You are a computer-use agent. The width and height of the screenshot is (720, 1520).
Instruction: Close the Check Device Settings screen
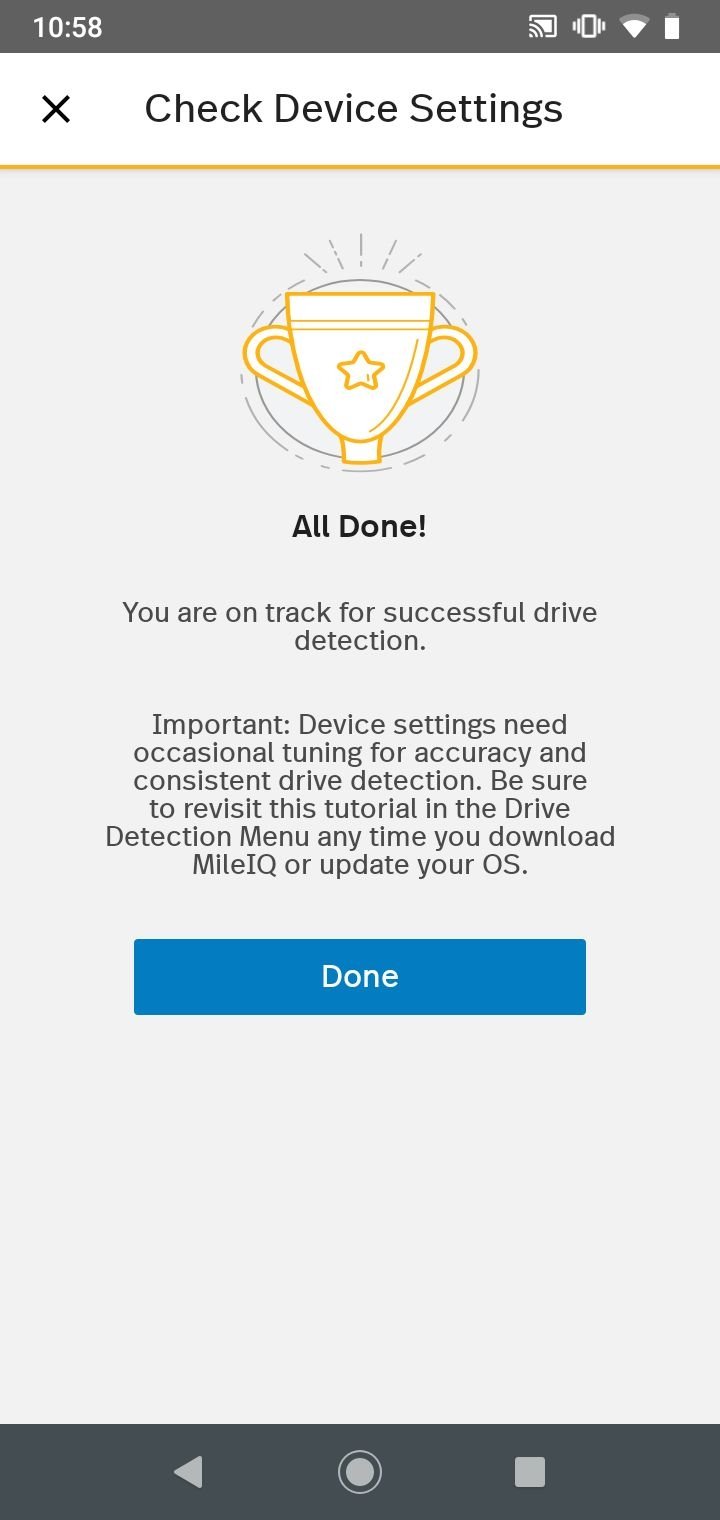[56, 109]
